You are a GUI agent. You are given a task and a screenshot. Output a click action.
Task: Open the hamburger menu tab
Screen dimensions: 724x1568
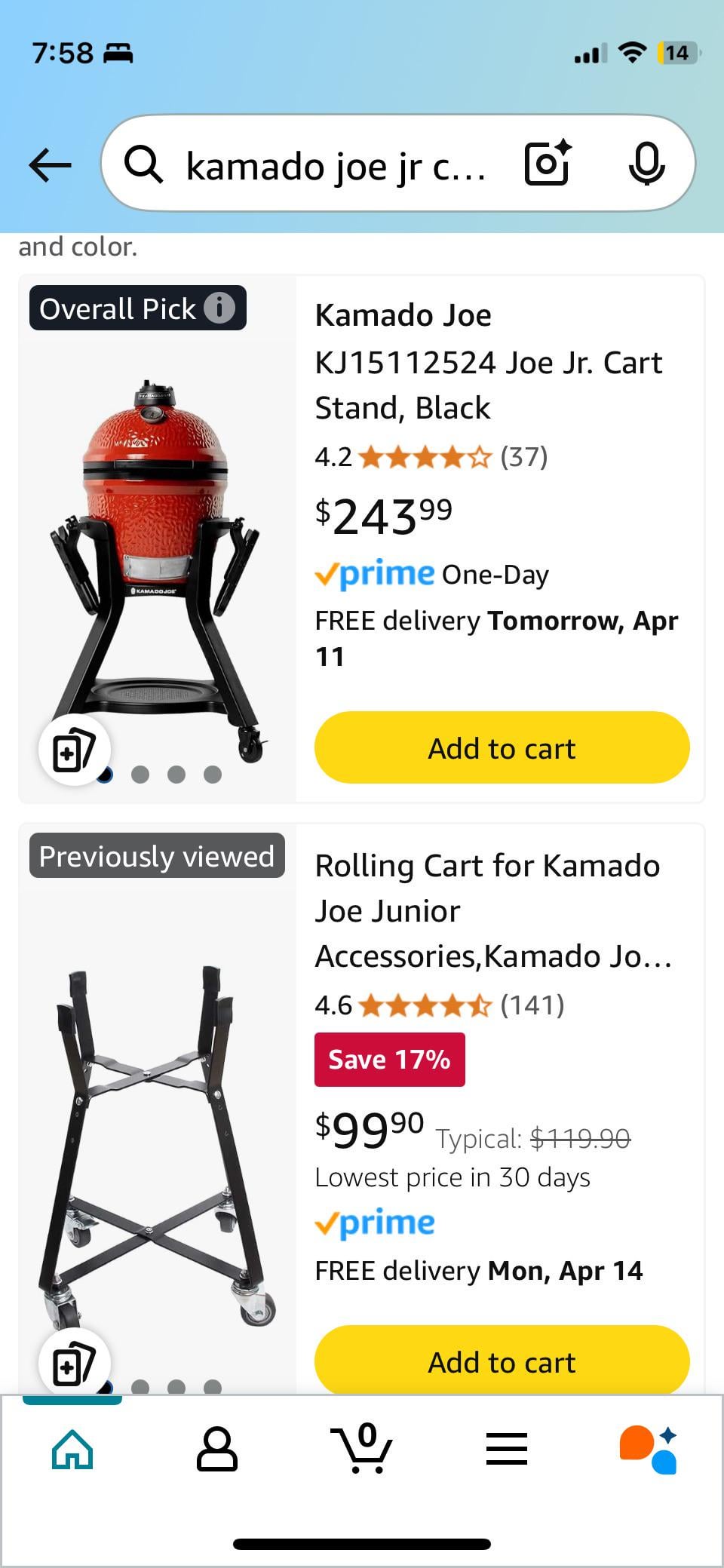pyautogui.click(x=507, y=1449)
